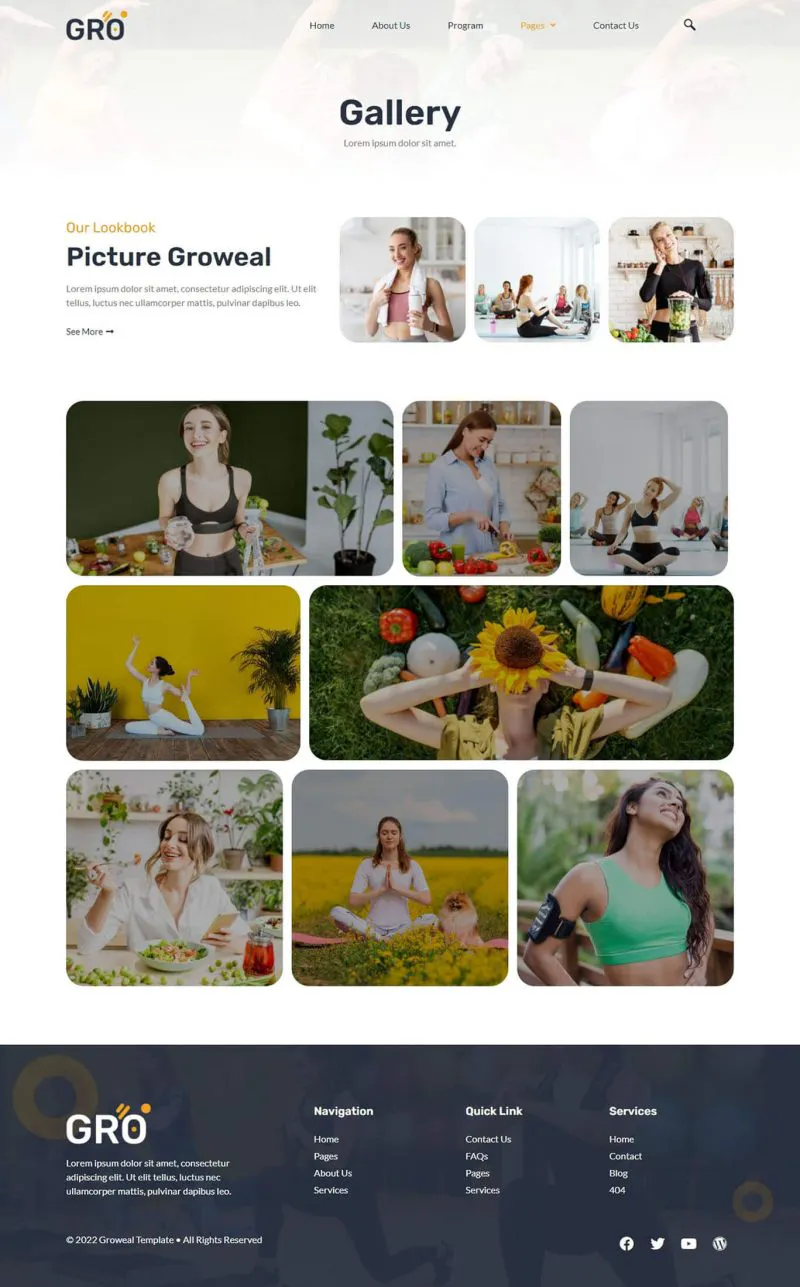Image resolution: width=800 pixels, height=1287 pixels.
Task: Tap the WordPress icon in footer
Action: click(x=719, y=1243)
